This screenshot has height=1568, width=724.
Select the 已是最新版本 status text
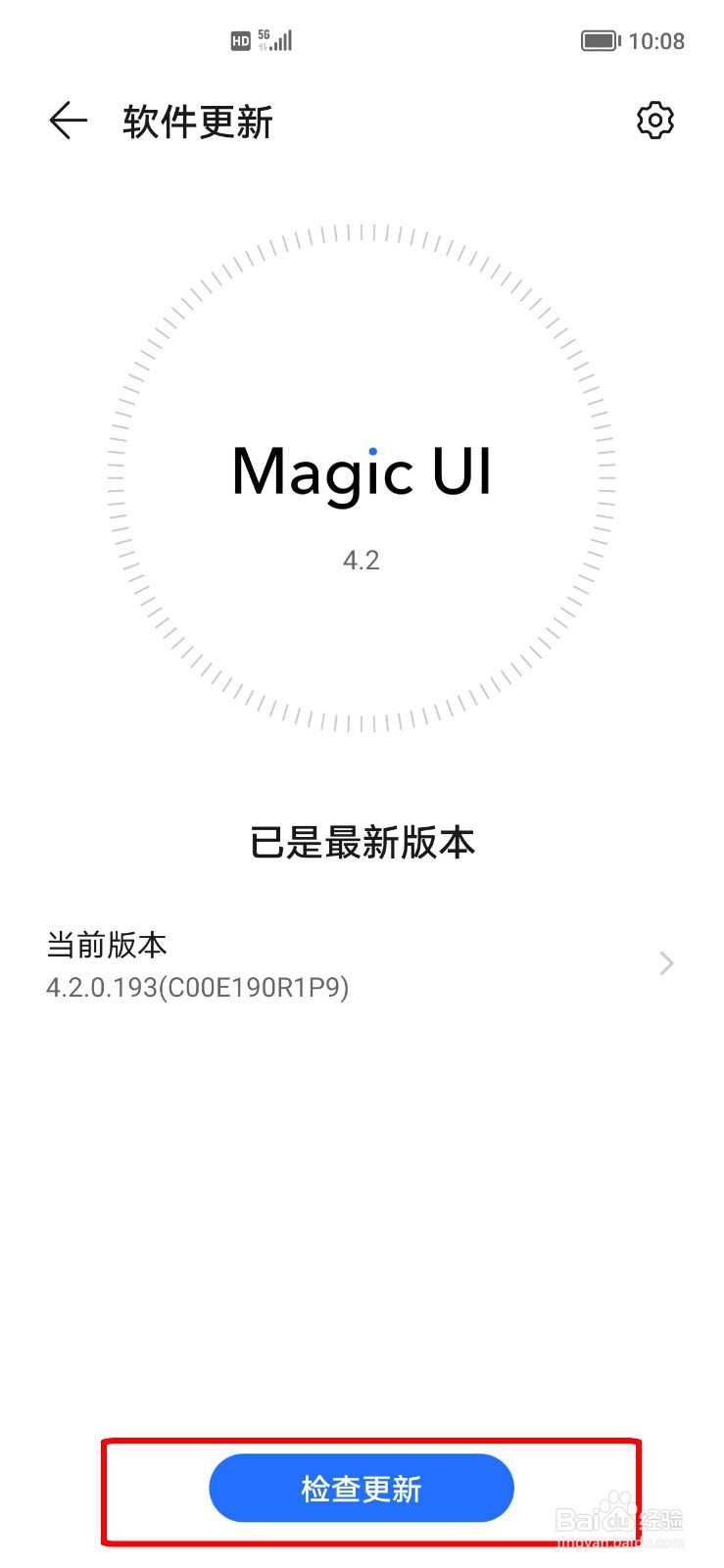tap(362, 842)
